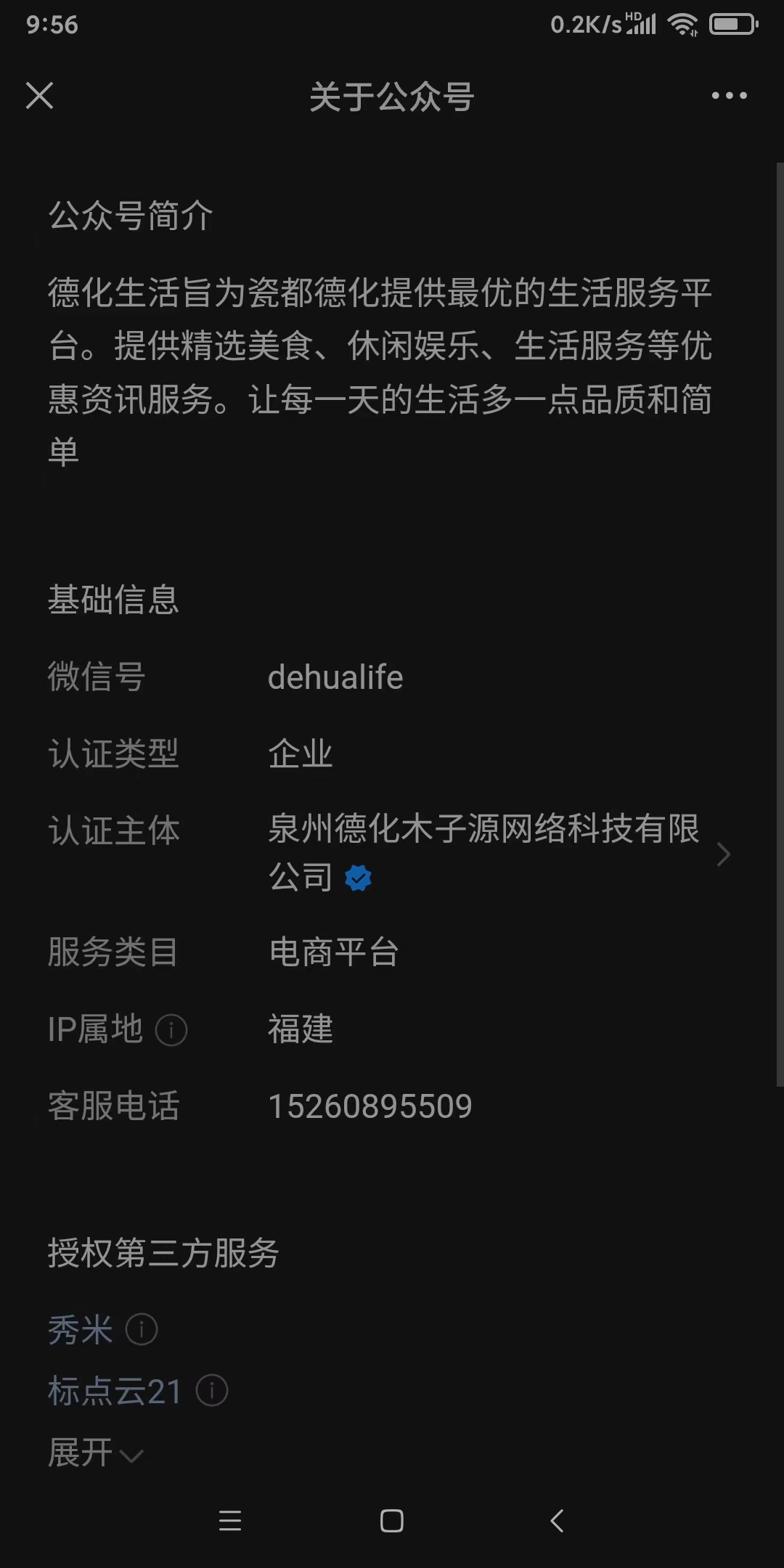Viewport: 784px width, 1568px height.
Task: Open the 认证主体 company details row
Action: (483, 854)
